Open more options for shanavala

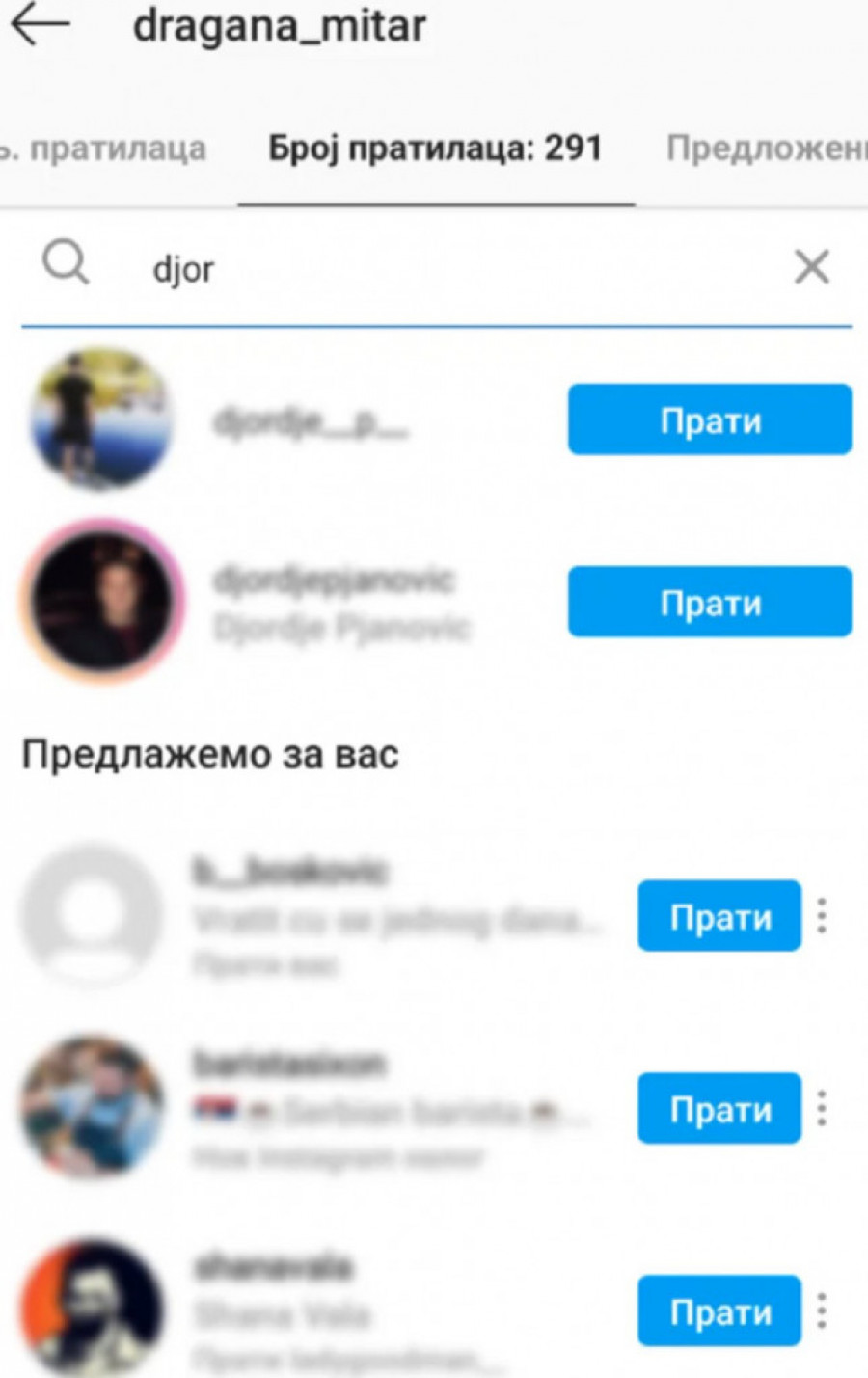[x=822, y=1311]
